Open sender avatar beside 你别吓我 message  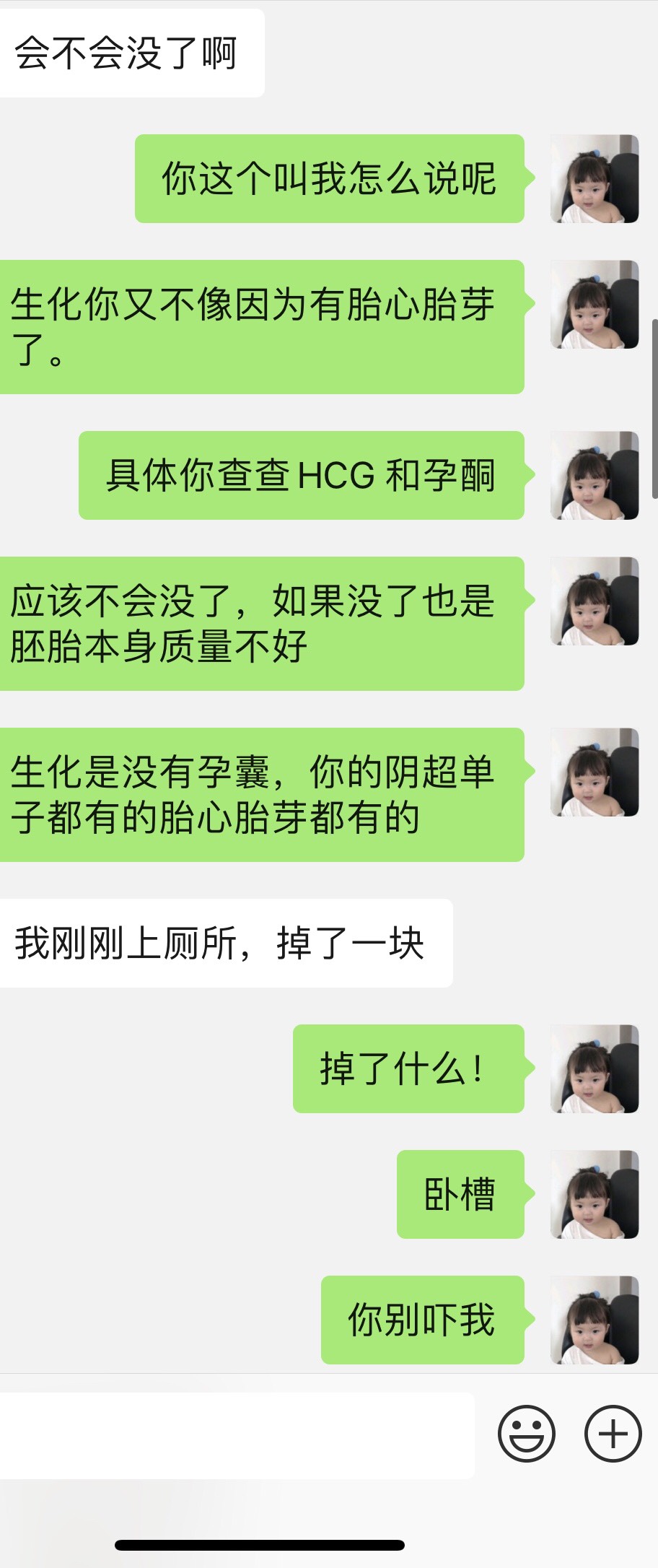point(595,1320)
